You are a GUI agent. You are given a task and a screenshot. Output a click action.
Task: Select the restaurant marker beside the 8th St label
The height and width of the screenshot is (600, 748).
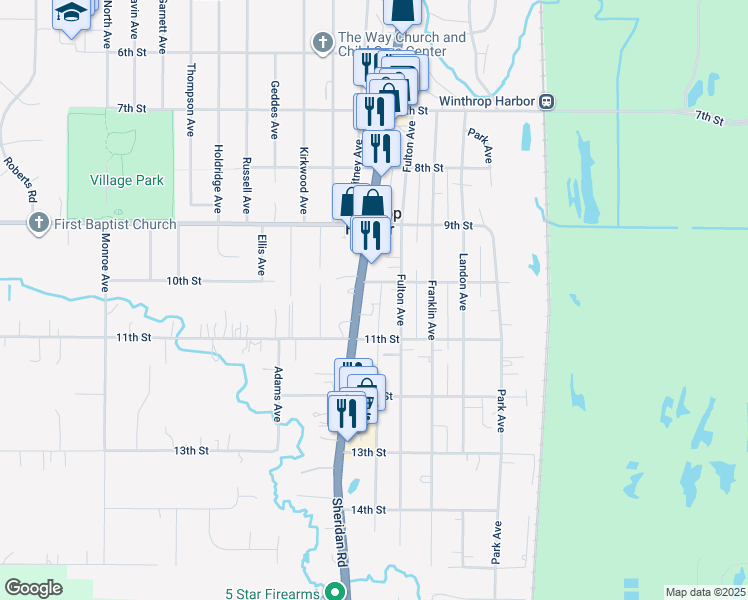(381, 149)
